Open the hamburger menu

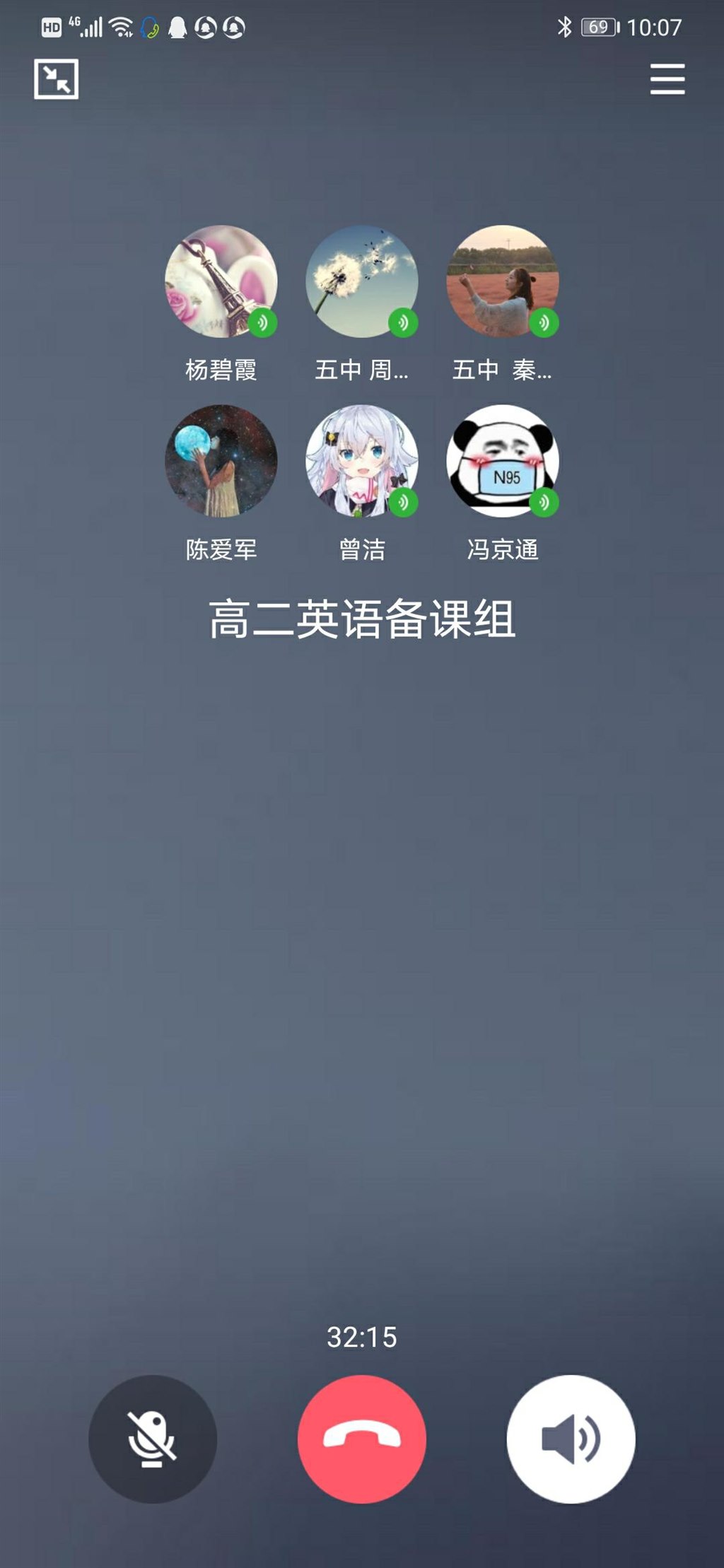[x=667, y=78]
